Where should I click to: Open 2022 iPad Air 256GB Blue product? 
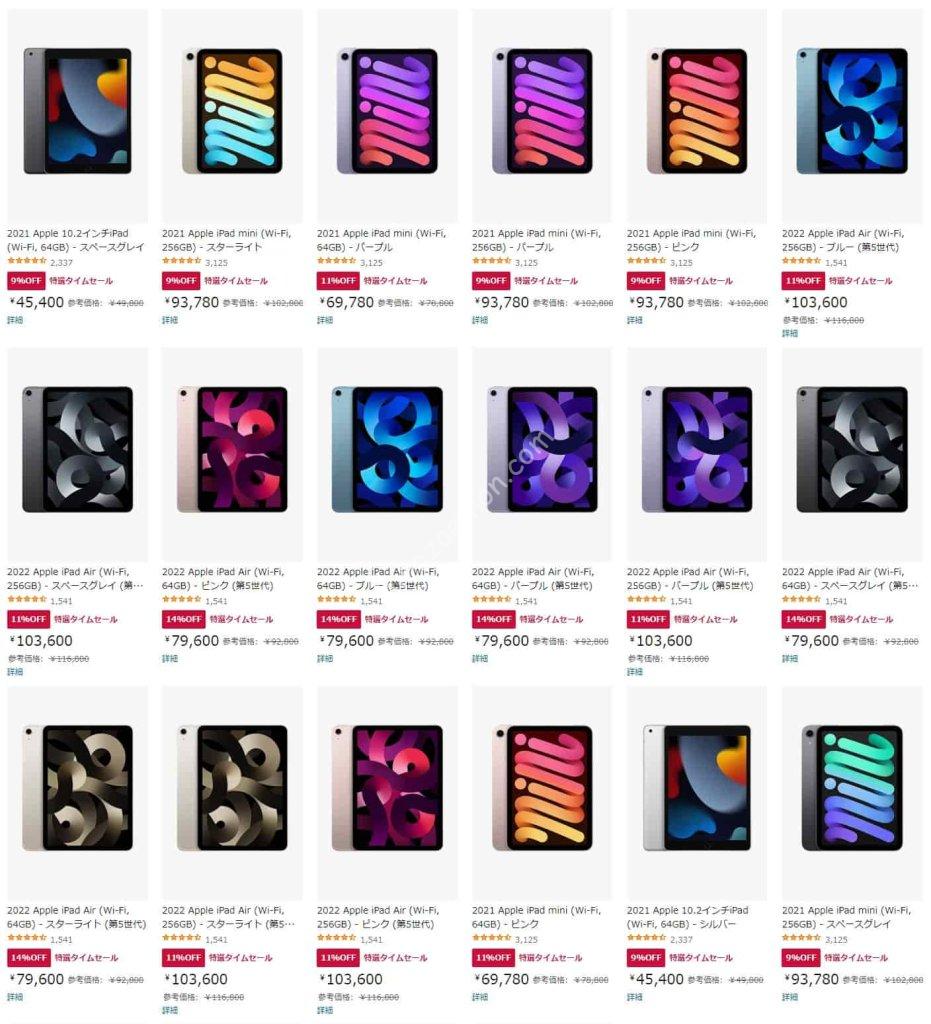tap(851, 240)
